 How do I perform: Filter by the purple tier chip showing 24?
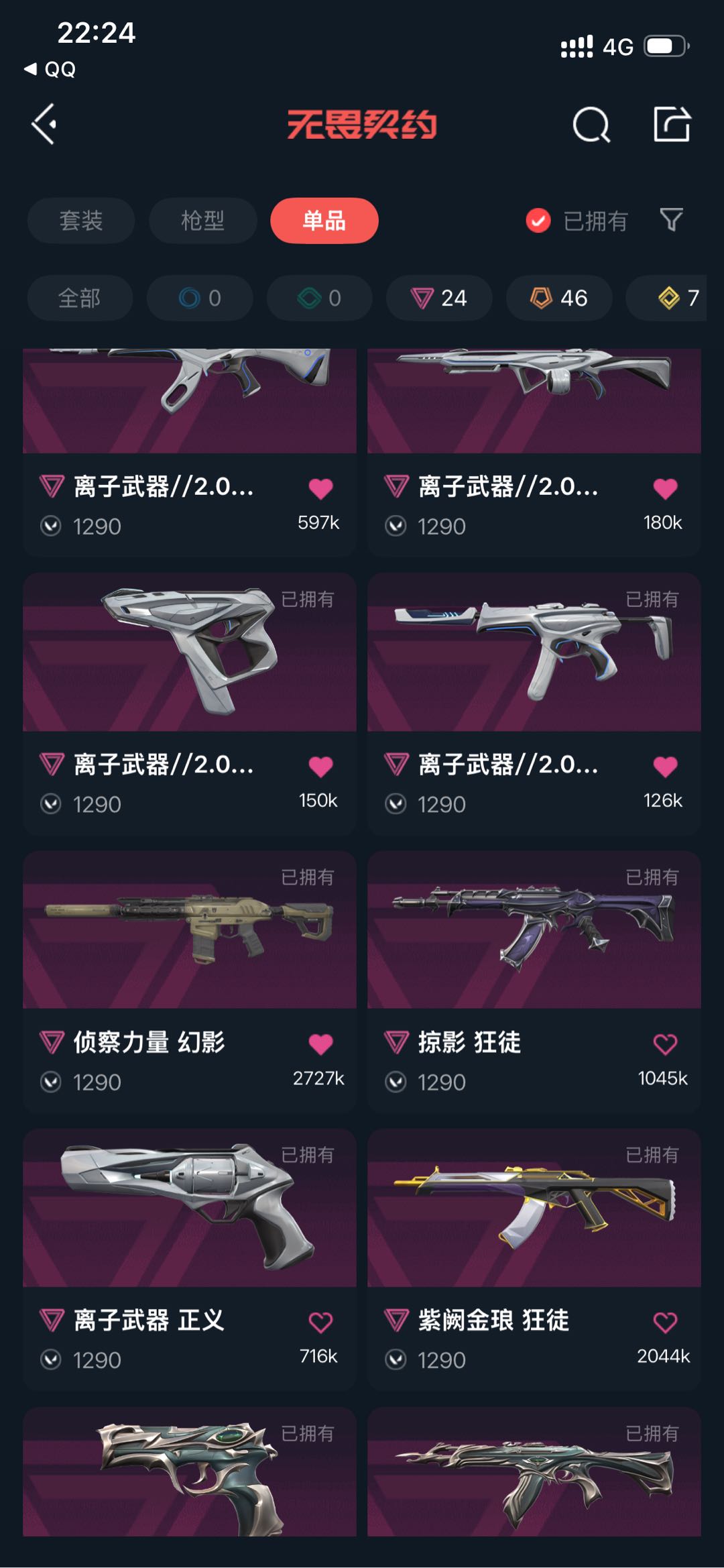click(x=439, y=298)
